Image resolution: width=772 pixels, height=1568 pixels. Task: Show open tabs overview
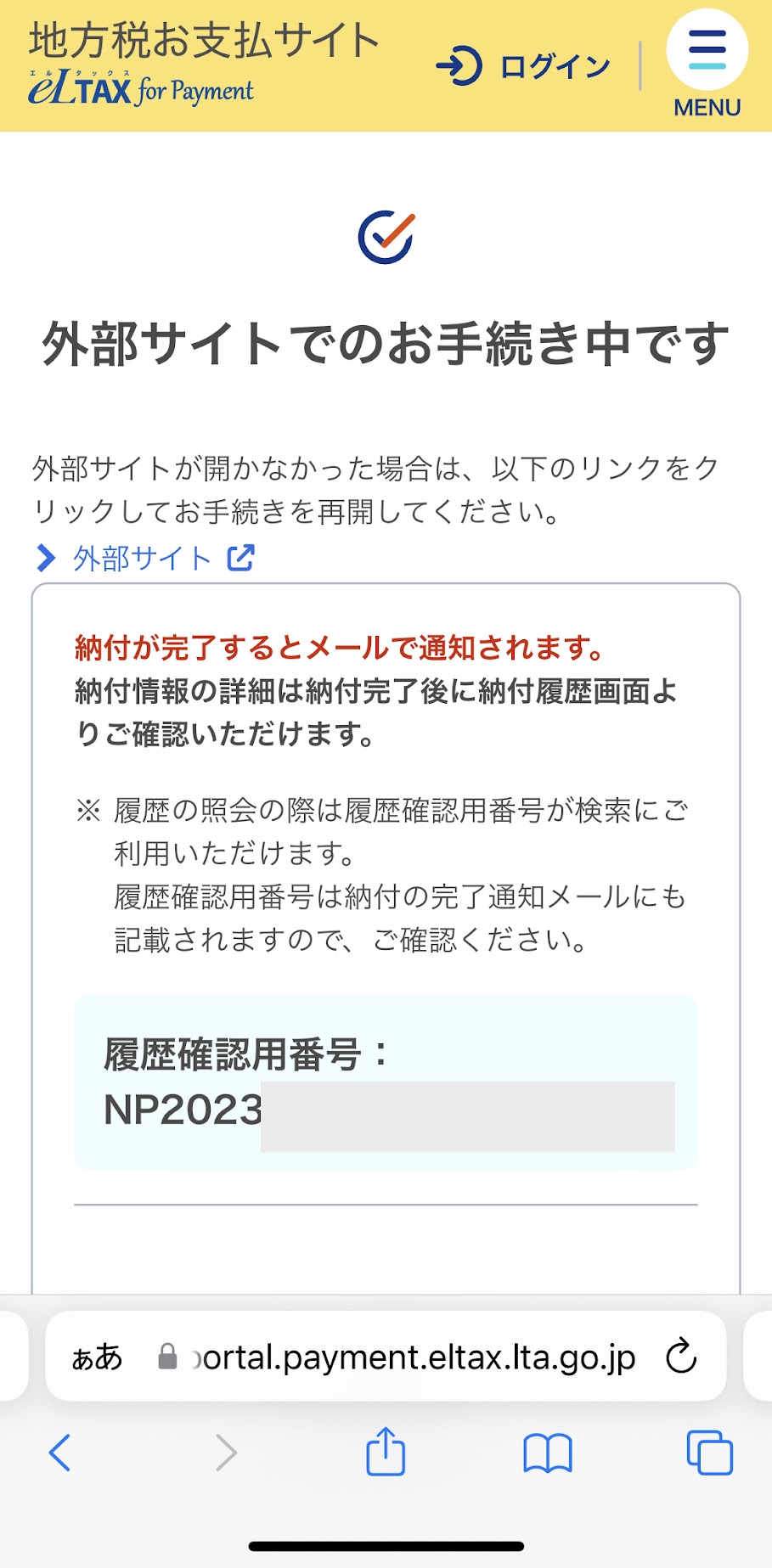709,1453
